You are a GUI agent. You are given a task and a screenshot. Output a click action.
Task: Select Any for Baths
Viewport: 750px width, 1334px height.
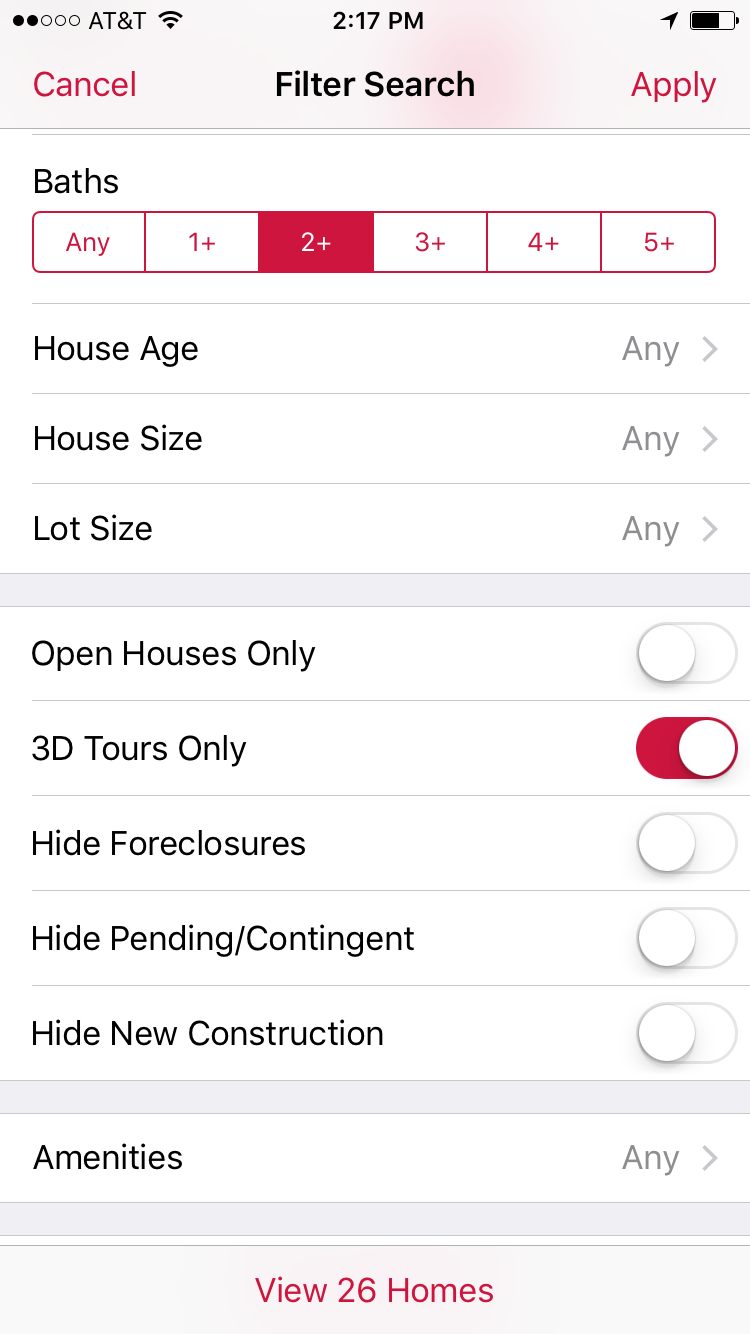pyautogui.click(x=89, y=242)
